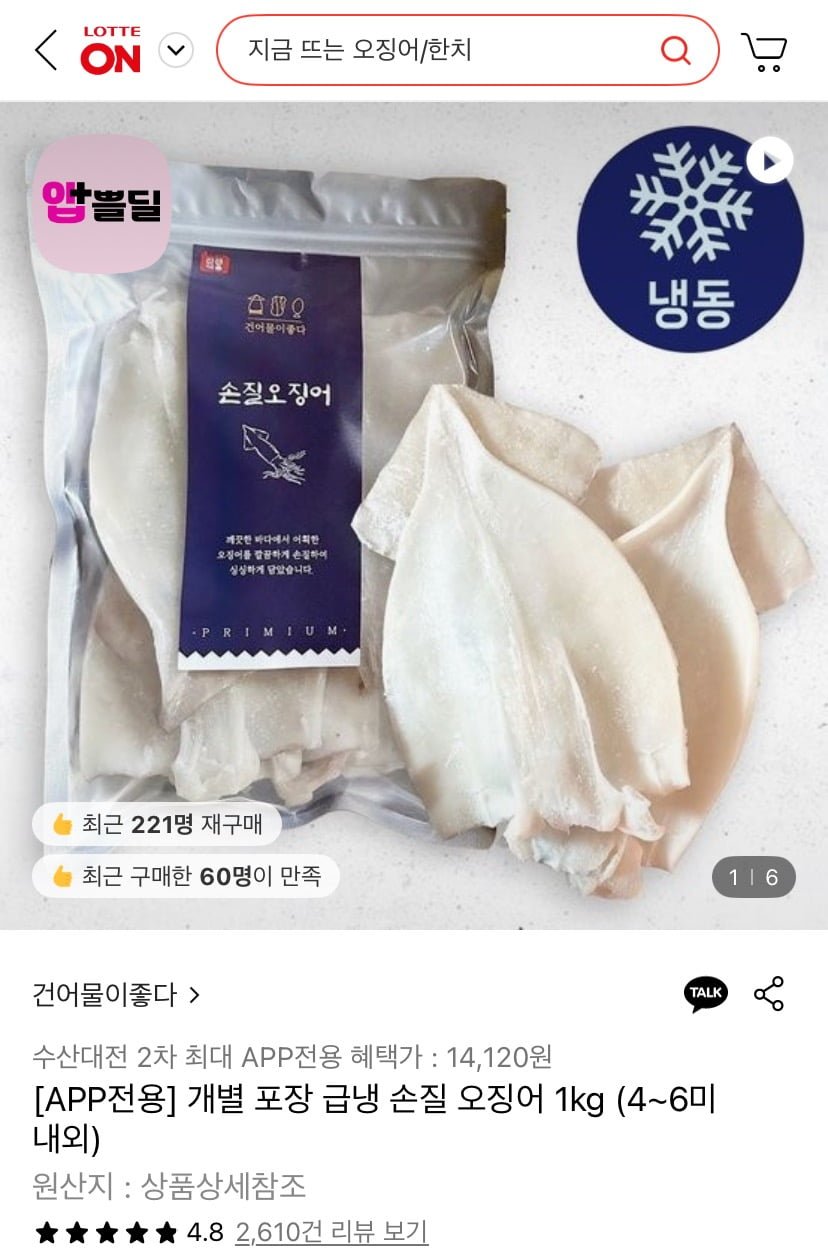Viewport: 828px width, 1259px height.
Task: Open the shopping cart
Action: (x=764, y=51)
